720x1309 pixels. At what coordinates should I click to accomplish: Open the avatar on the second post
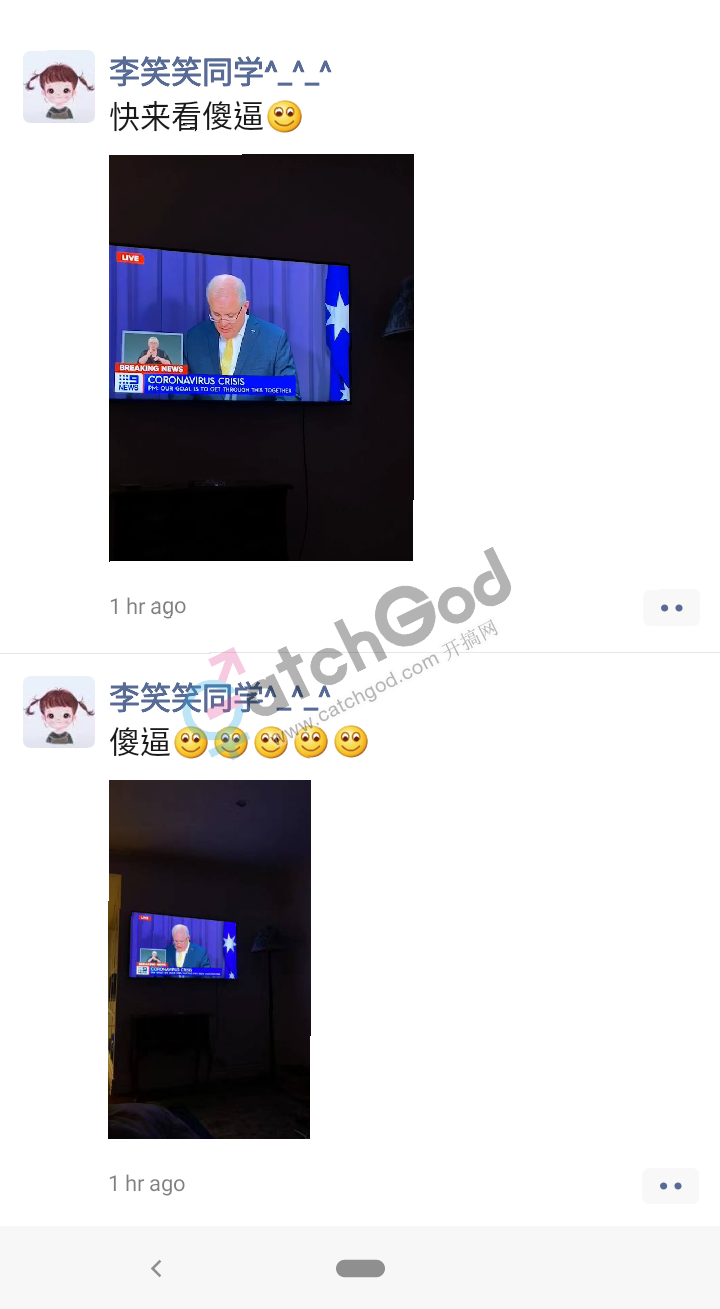pos(59,712)
